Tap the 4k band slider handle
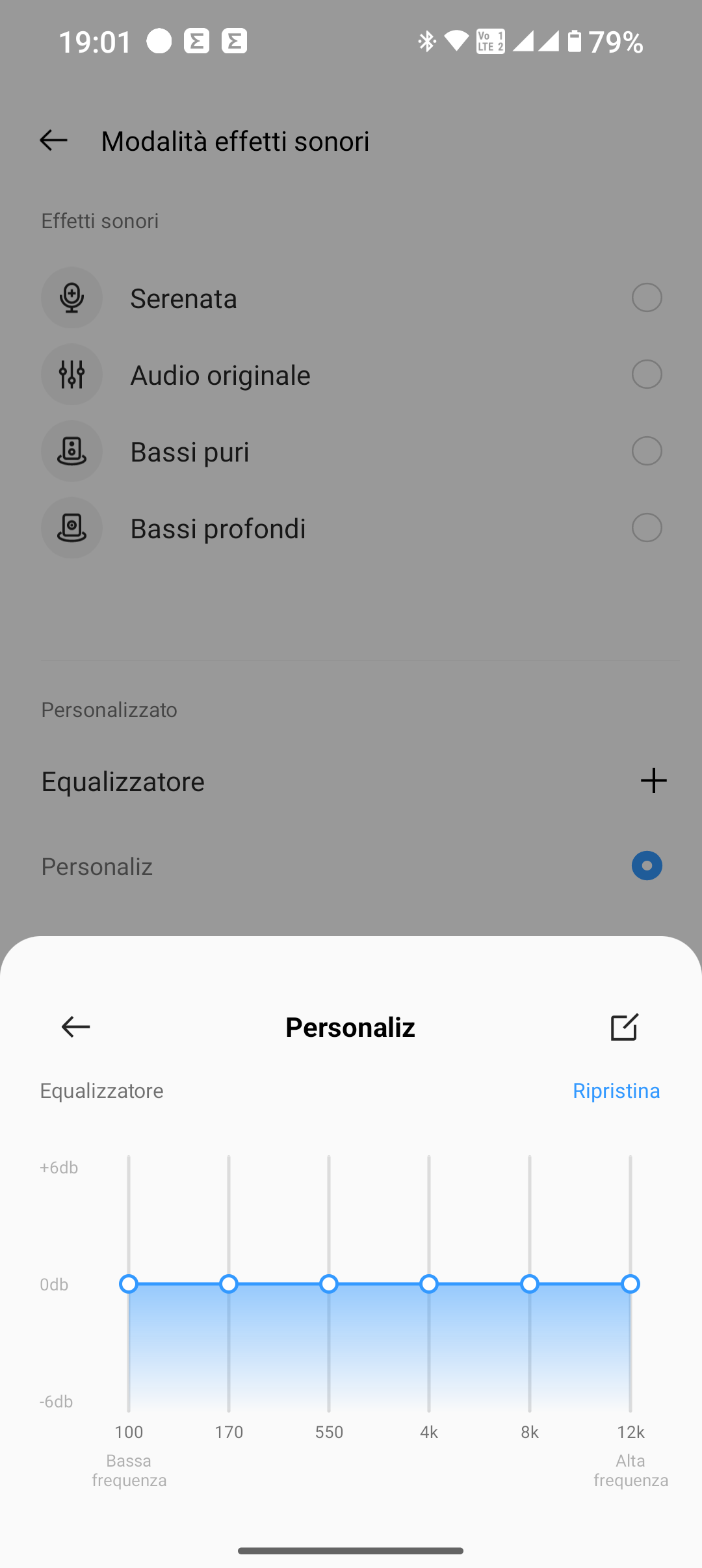The width and height of the screenshot is (702, 1568). (429, 1284)
